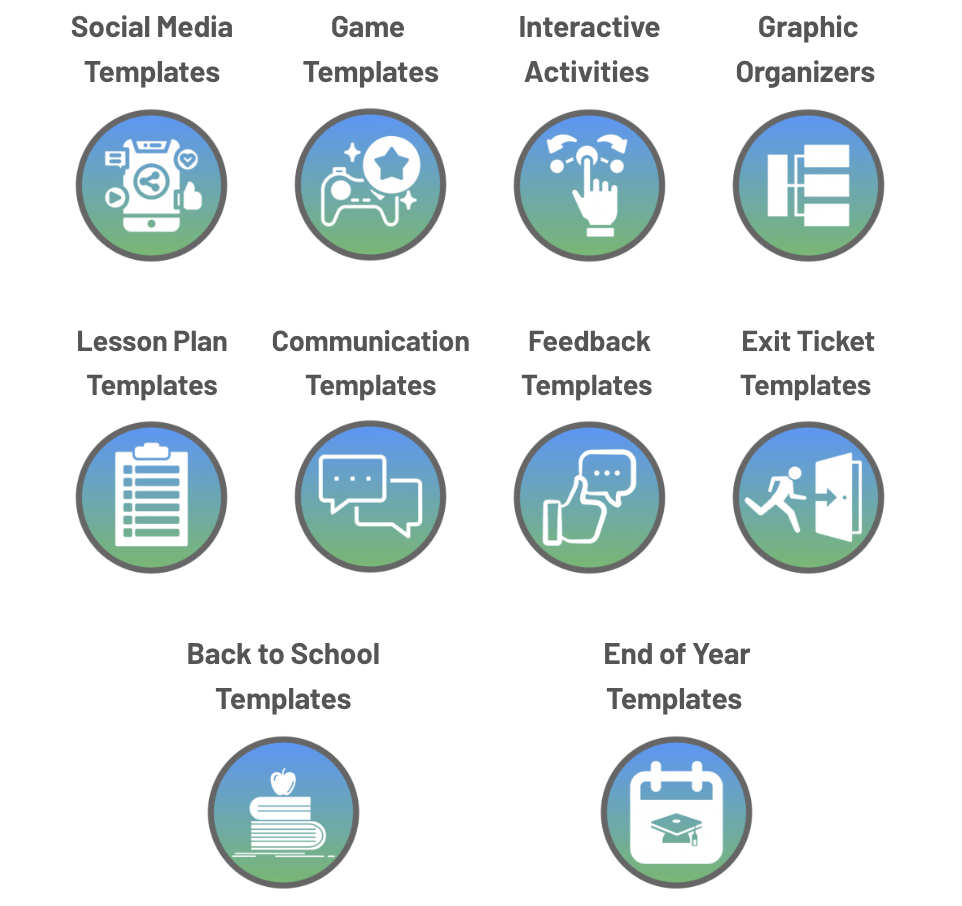The image size is (962, 906).
Task: Open Interactive Activities
Action: click(x=588, y=186)
